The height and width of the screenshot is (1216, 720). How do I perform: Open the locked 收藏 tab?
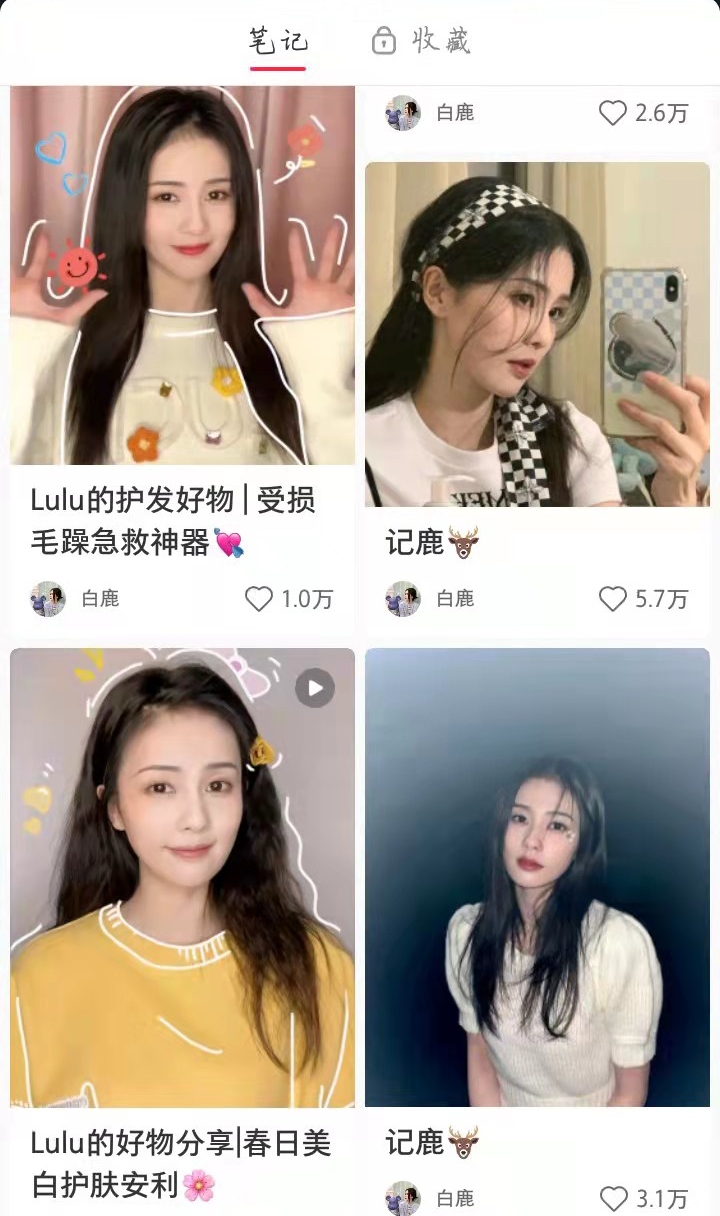pyautogui.click(x=421, y=42)
